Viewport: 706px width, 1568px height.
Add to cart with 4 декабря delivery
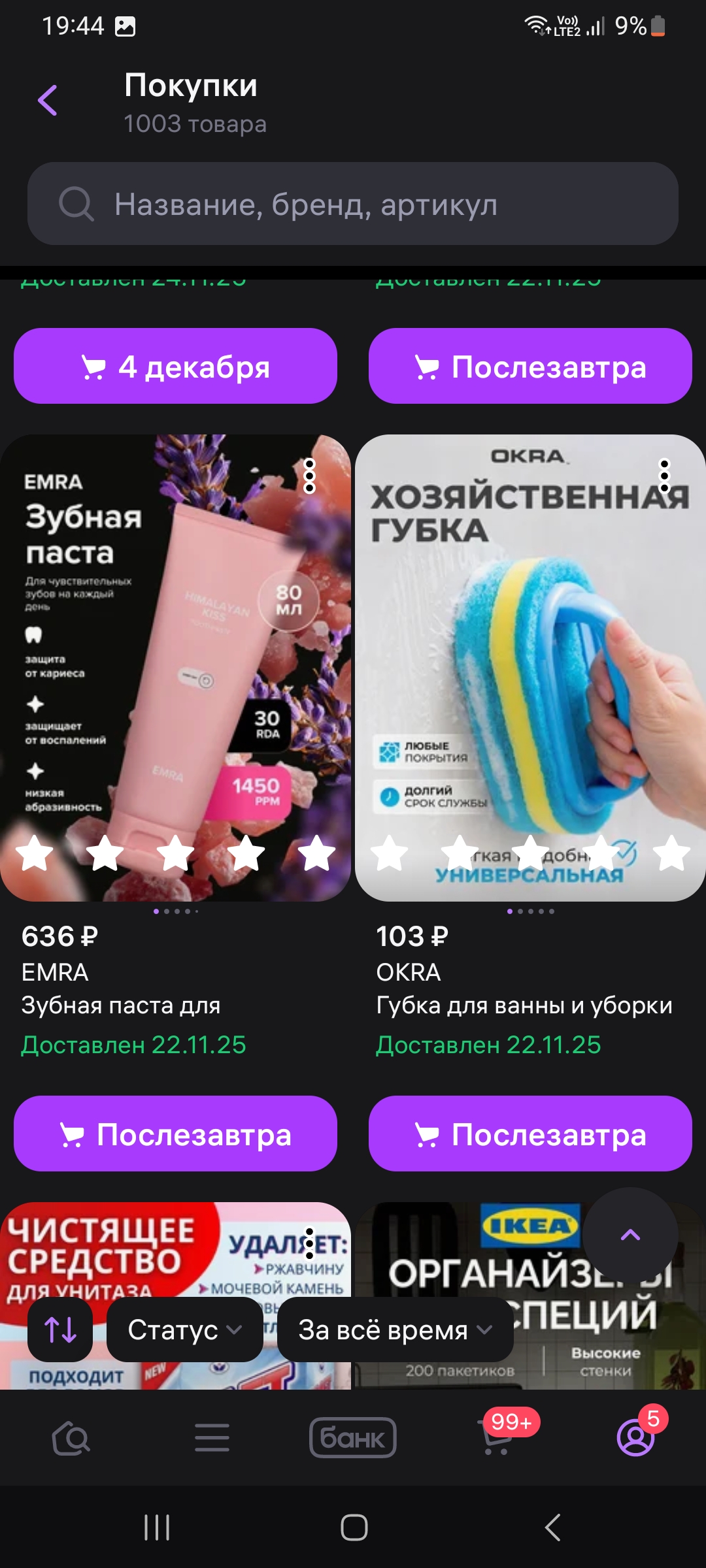point(175,367)
